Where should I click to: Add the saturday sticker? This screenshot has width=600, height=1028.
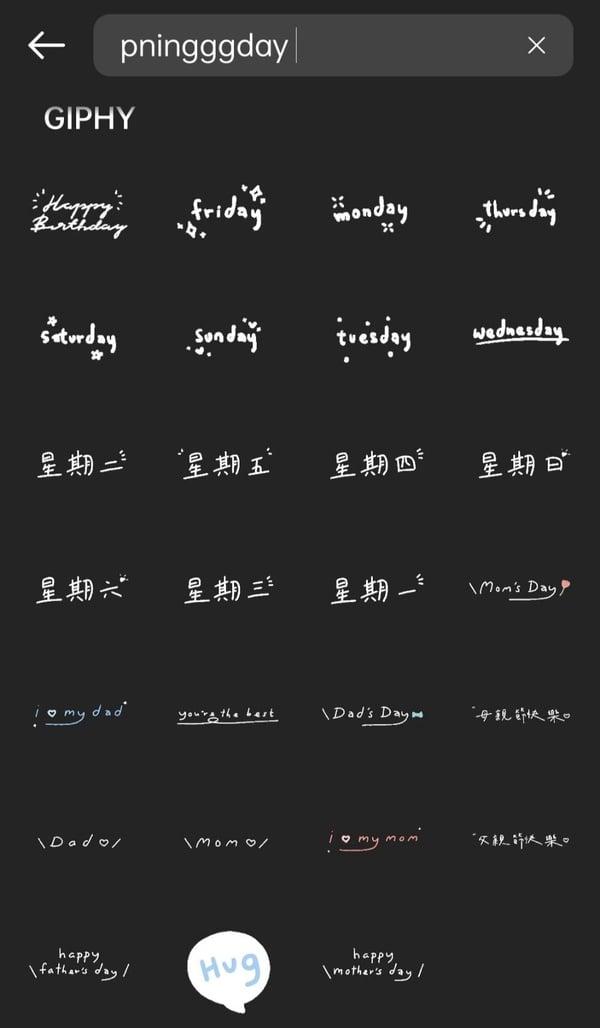(x=79, y=338)
